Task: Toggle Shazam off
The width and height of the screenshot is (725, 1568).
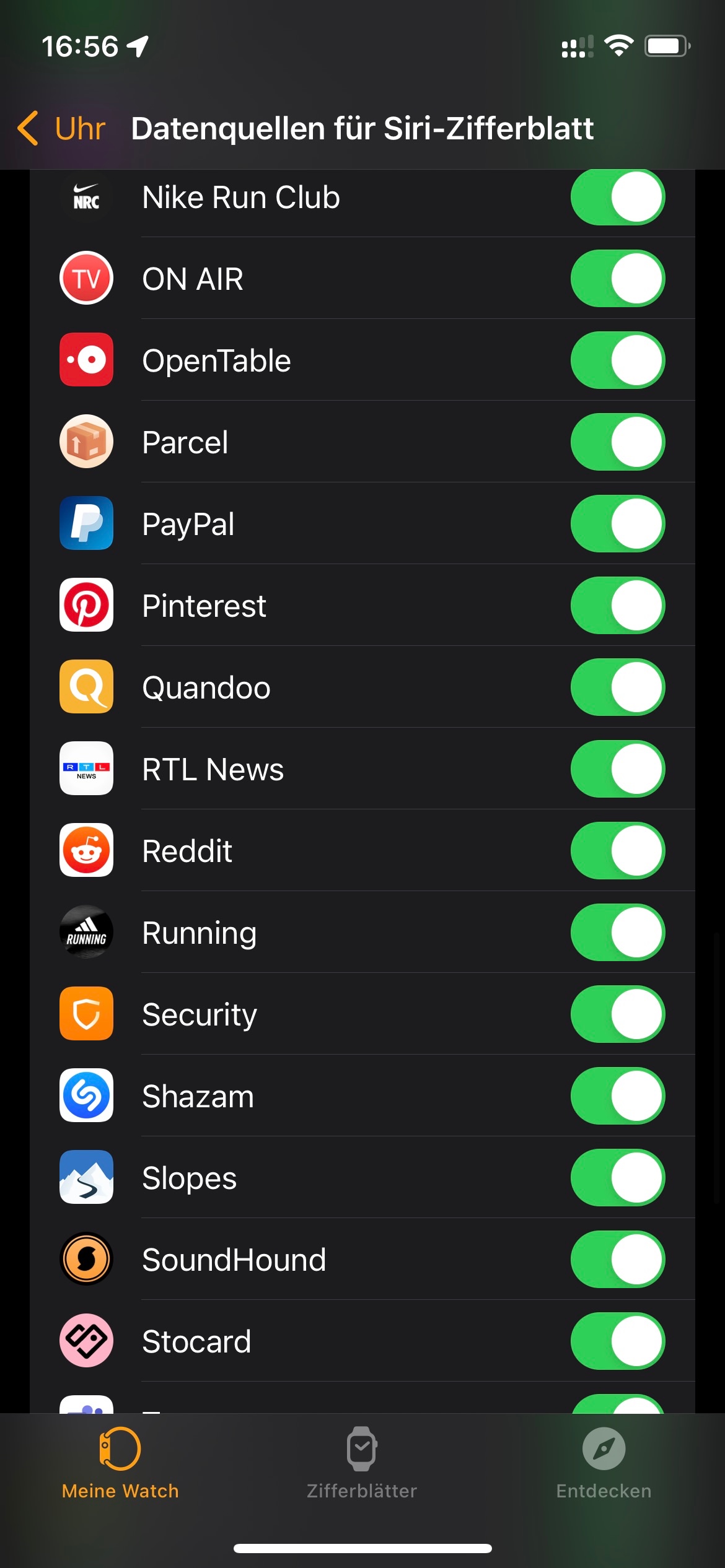Action: pos(617,1096)
